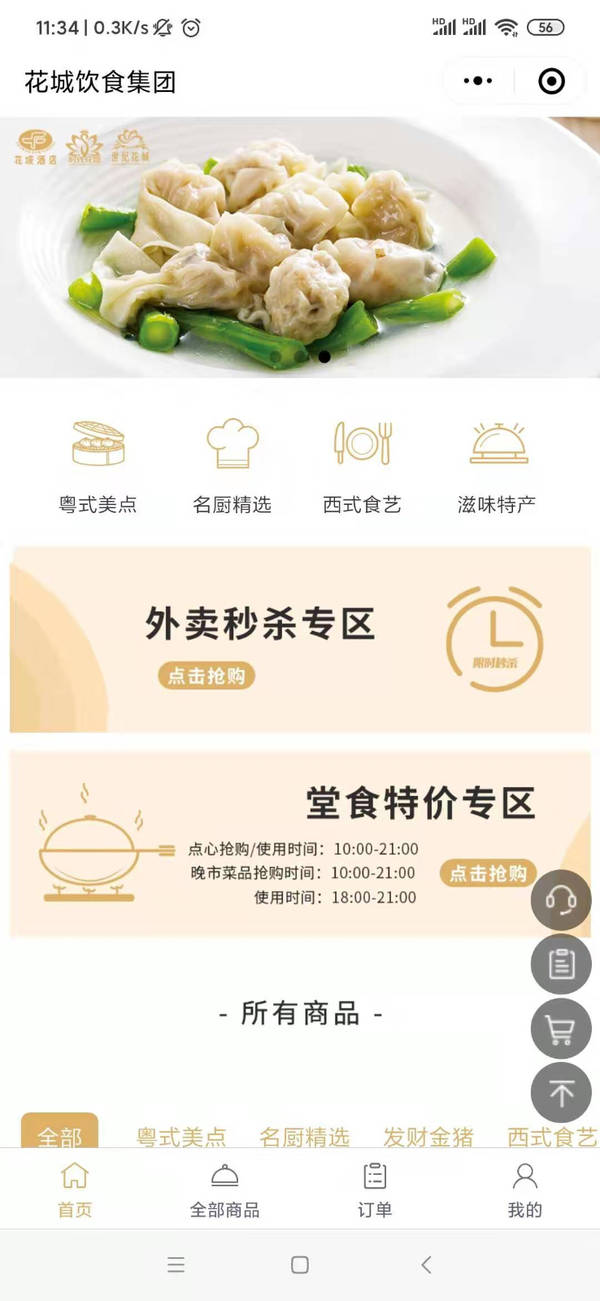Jump back to top with the arrow button

pyautogui.click(x=561, y=1092)
